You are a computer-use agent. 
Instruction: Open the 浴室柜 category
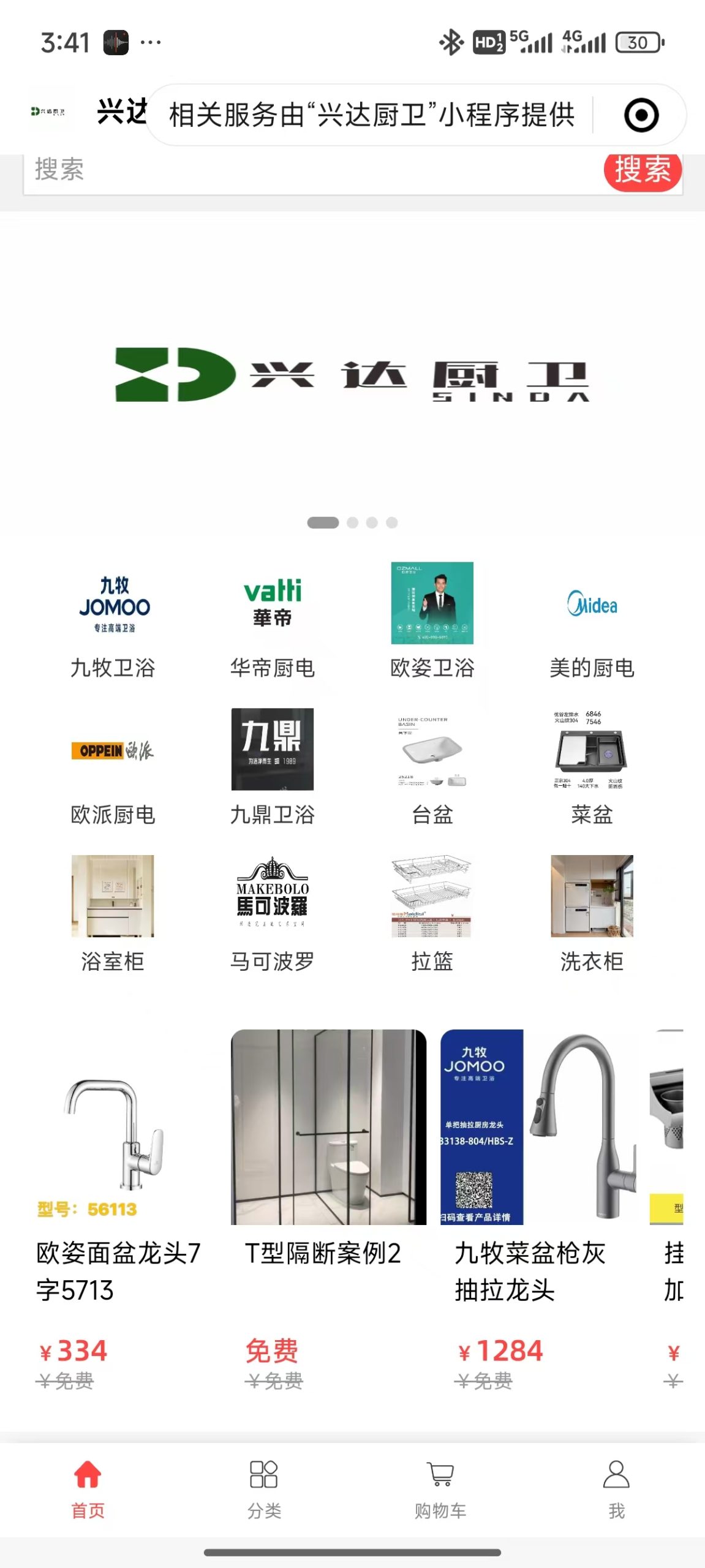[x=113, y=914]
